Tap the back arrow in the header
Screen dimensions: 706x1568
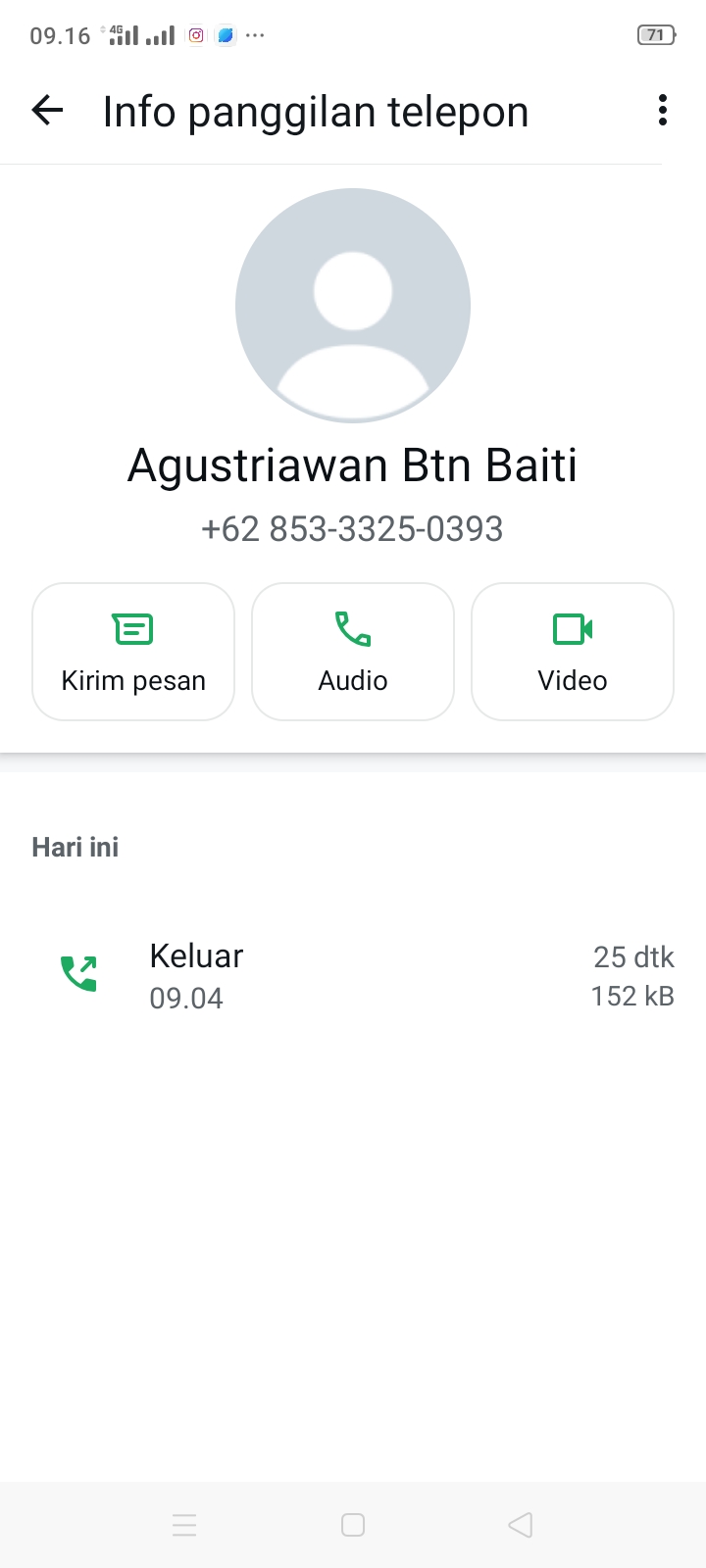click(x=46, y=111)
